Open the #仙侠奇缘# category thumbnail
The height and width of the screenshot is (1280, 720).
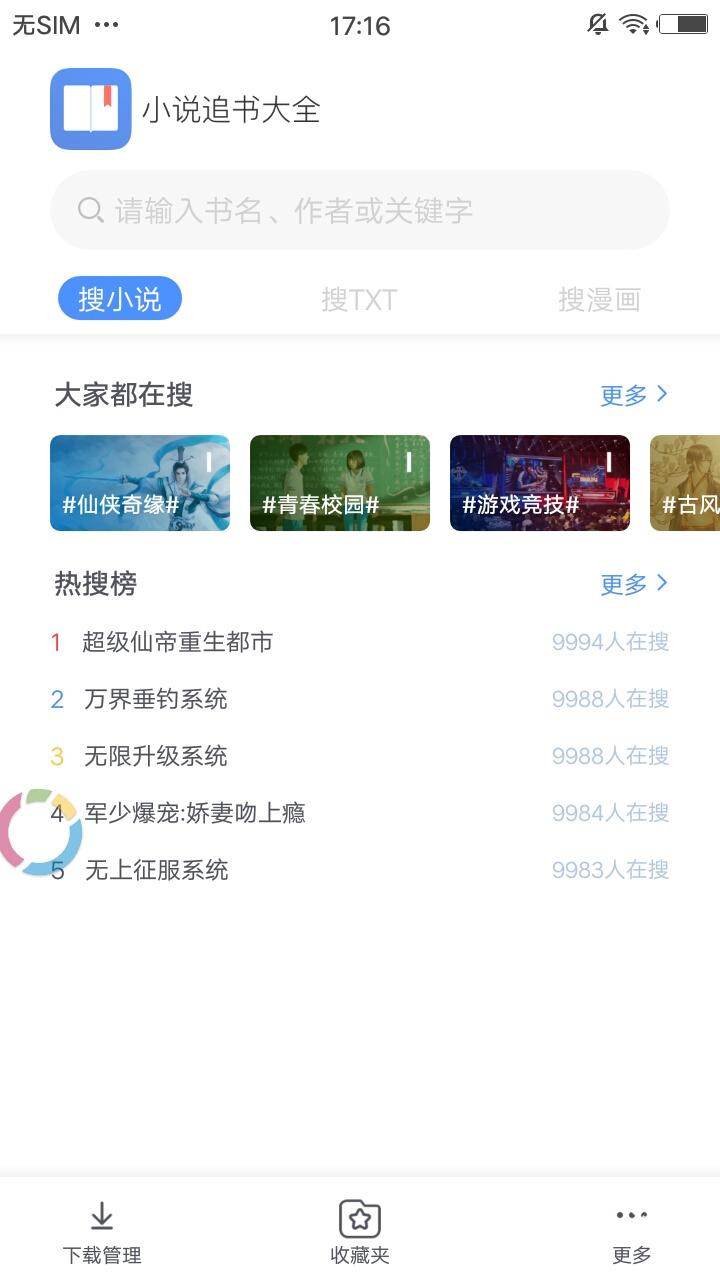[139, 483]
